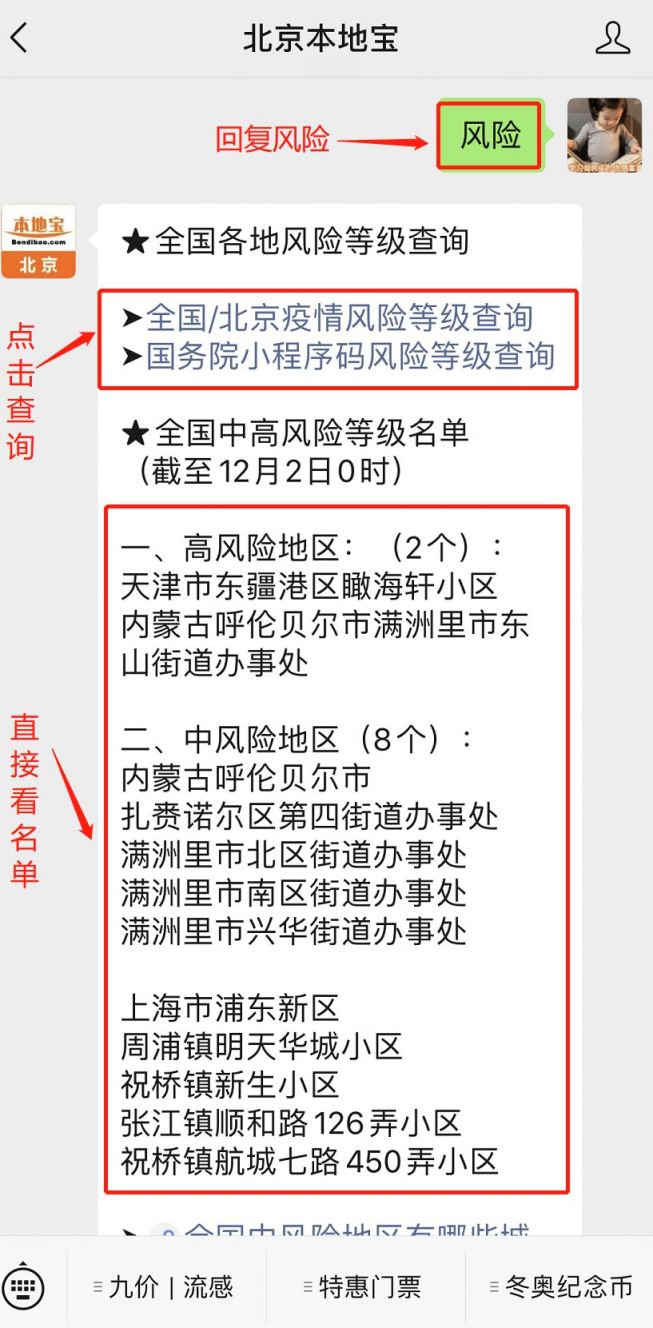
Task: Open the 九价 | 流感 menu
Action: click(166, 1287)
